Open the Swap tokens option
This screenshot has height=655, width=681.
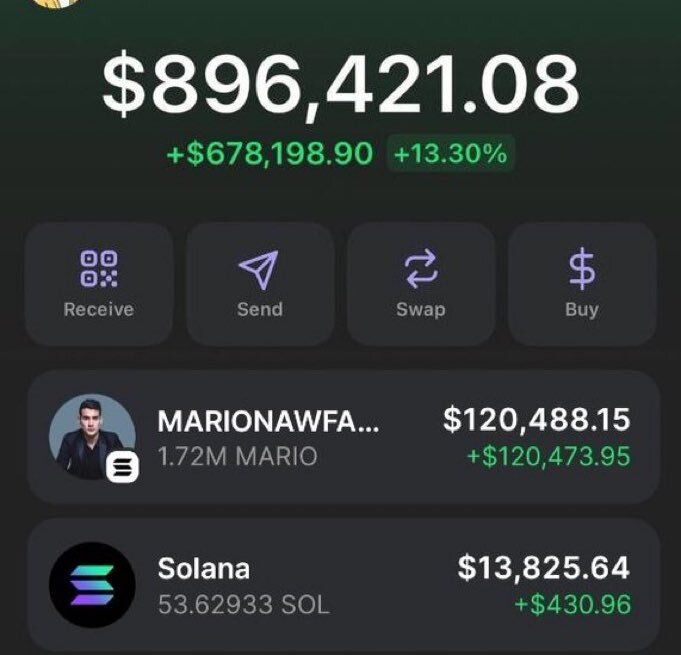420,284
